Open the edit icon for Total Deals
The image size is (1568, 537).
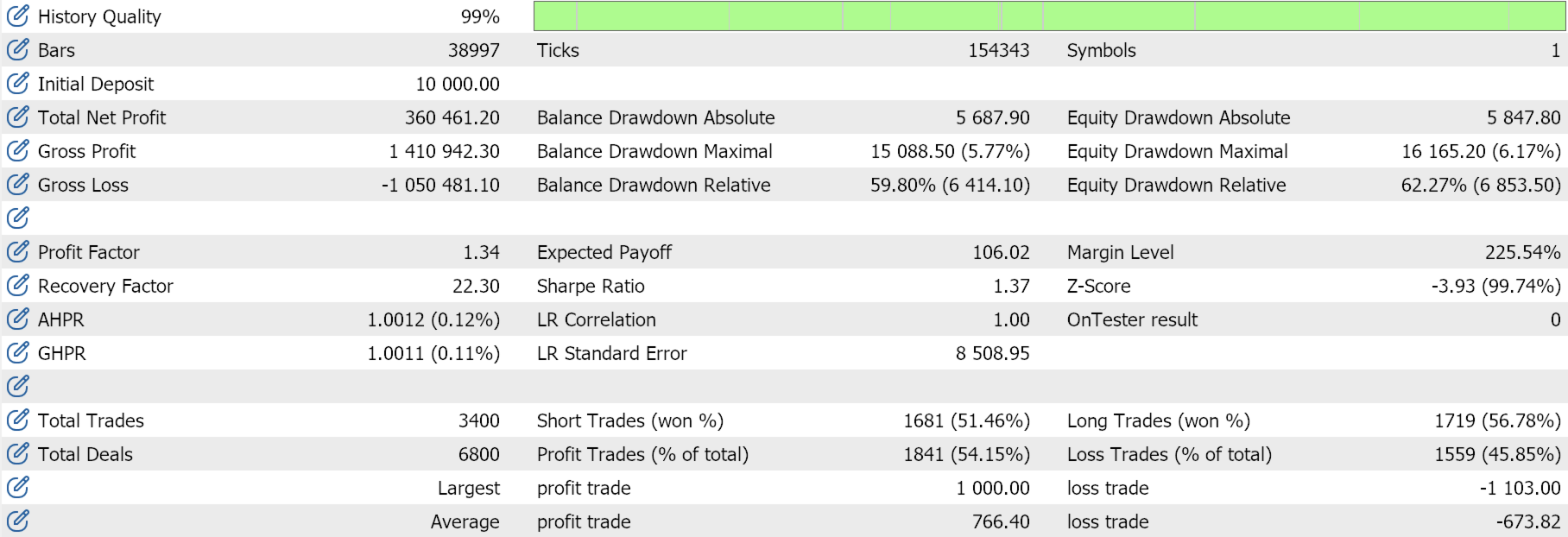tap(18, 453)
